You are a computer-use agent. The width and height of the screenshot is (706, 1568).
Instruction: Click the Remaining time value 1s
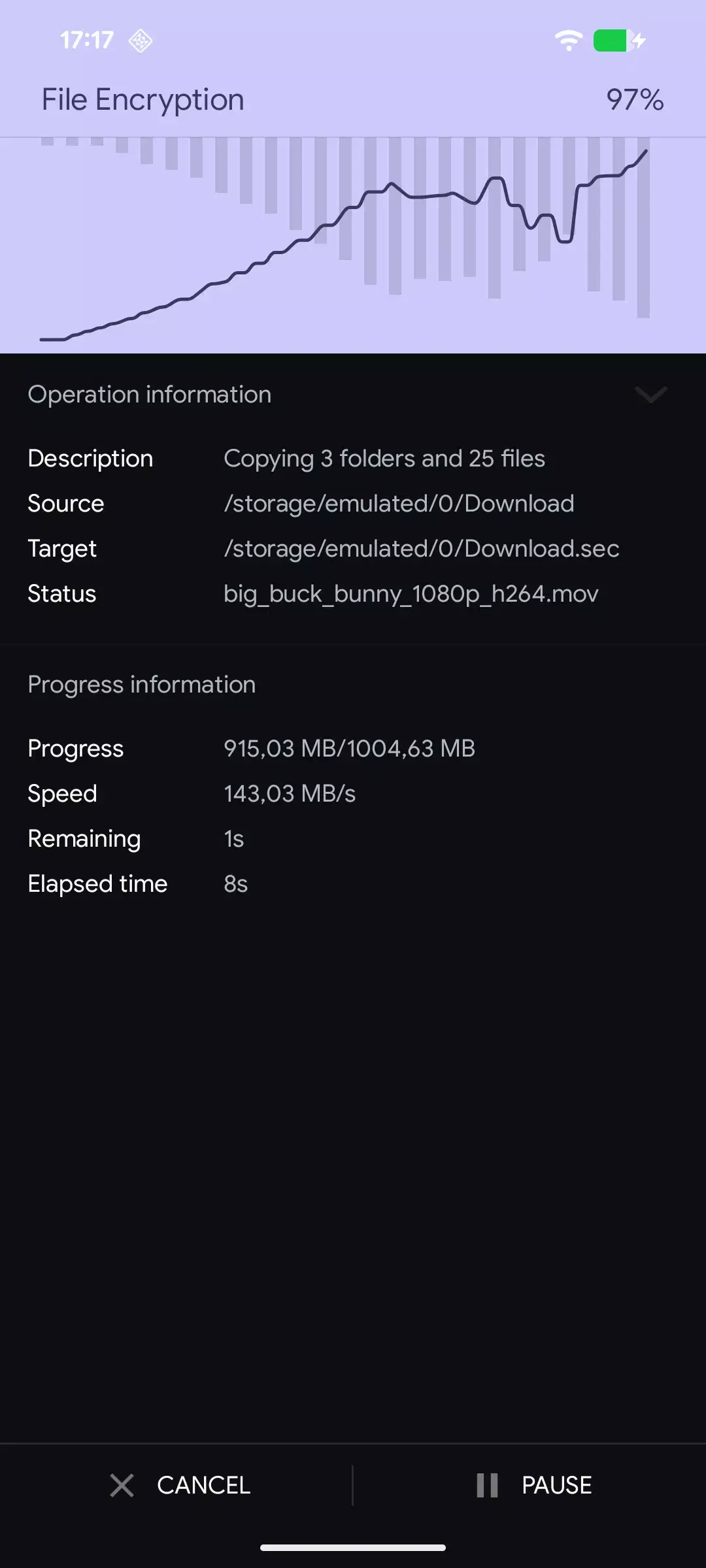click(x=233, y=838)
